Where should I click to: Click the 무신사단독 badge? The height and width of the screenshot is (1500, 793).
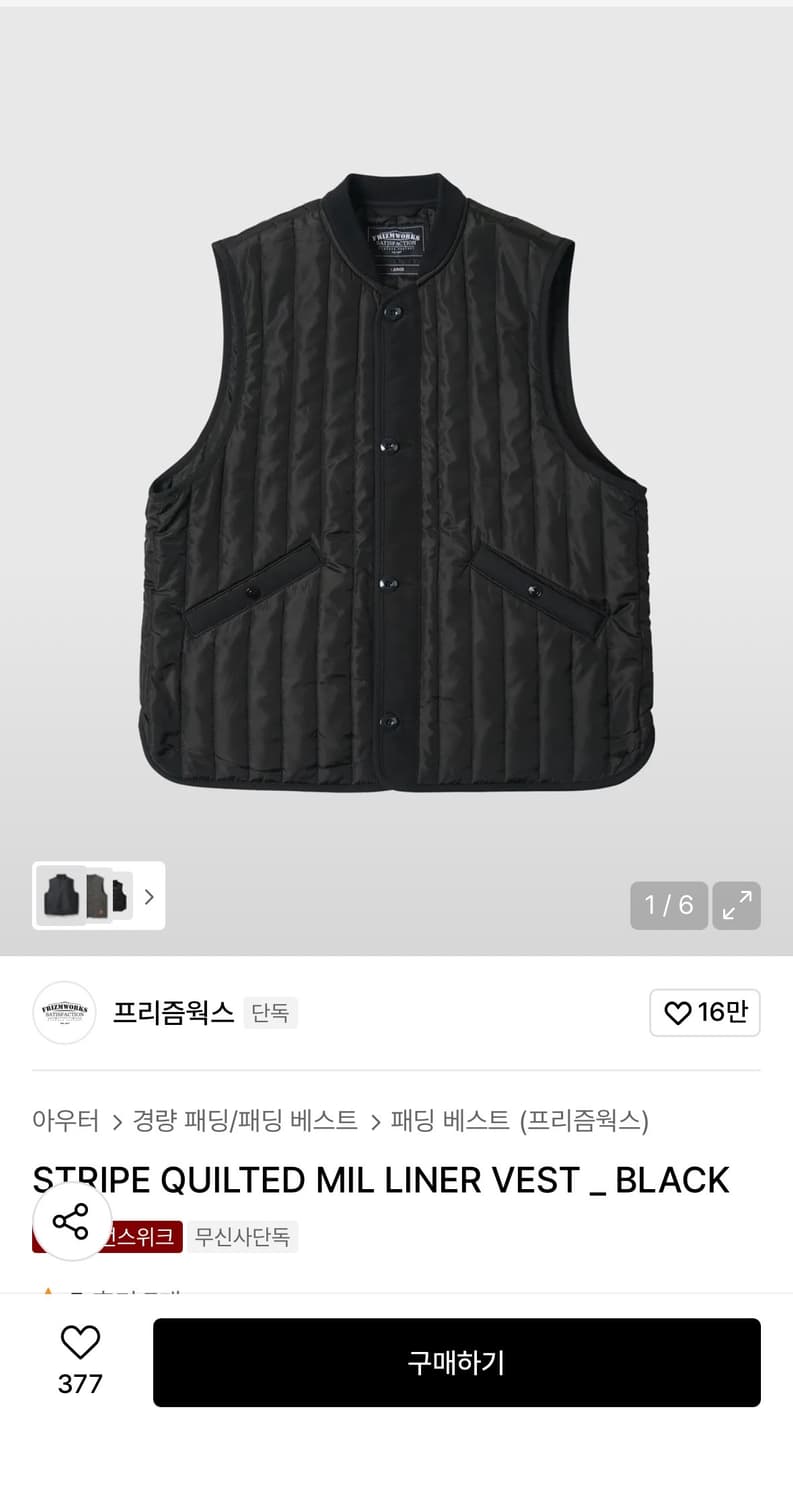pos(243,1236)
